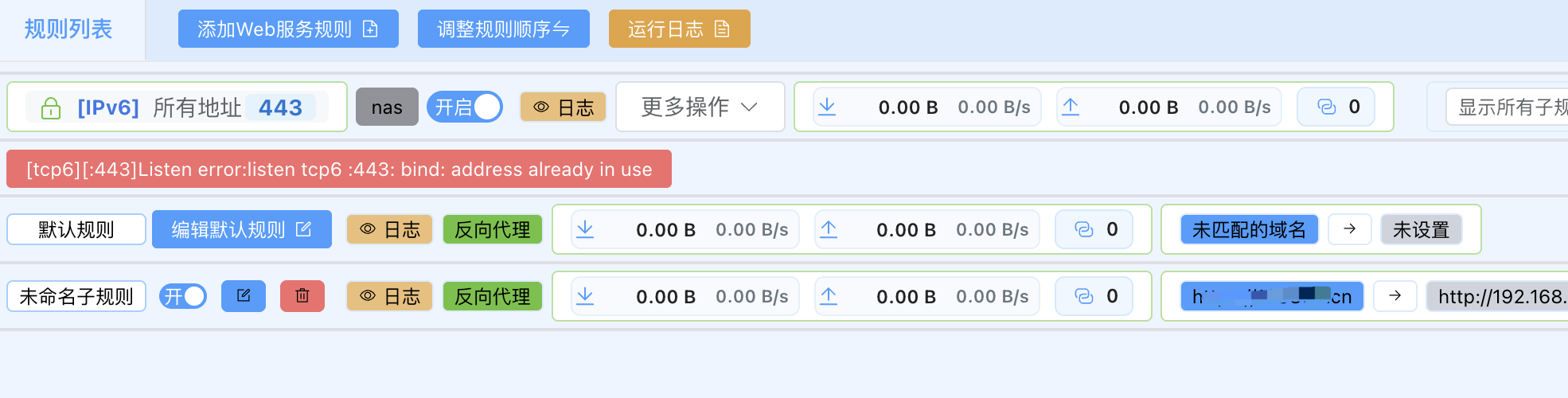The height and width of the screenshot is (398, 1568).
Task: Tap 添加Web服务规则 button
Action: pyautogui.click(x=288, y=29)
